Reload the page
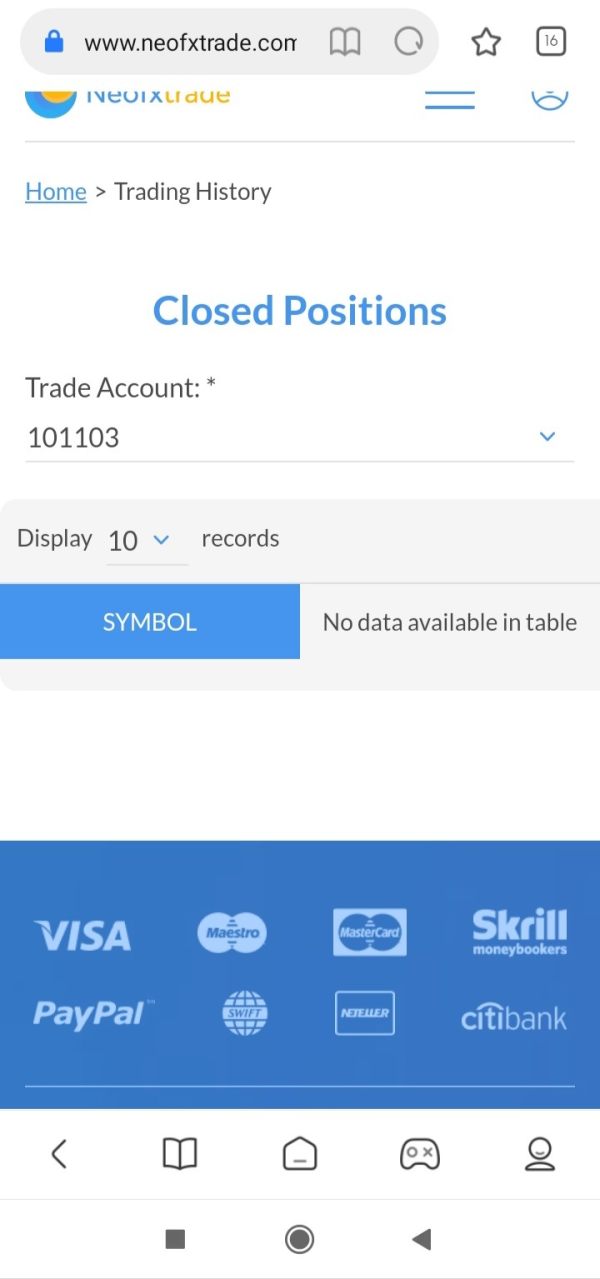This screenshot has height=1279, width=600. click(409, 42)
